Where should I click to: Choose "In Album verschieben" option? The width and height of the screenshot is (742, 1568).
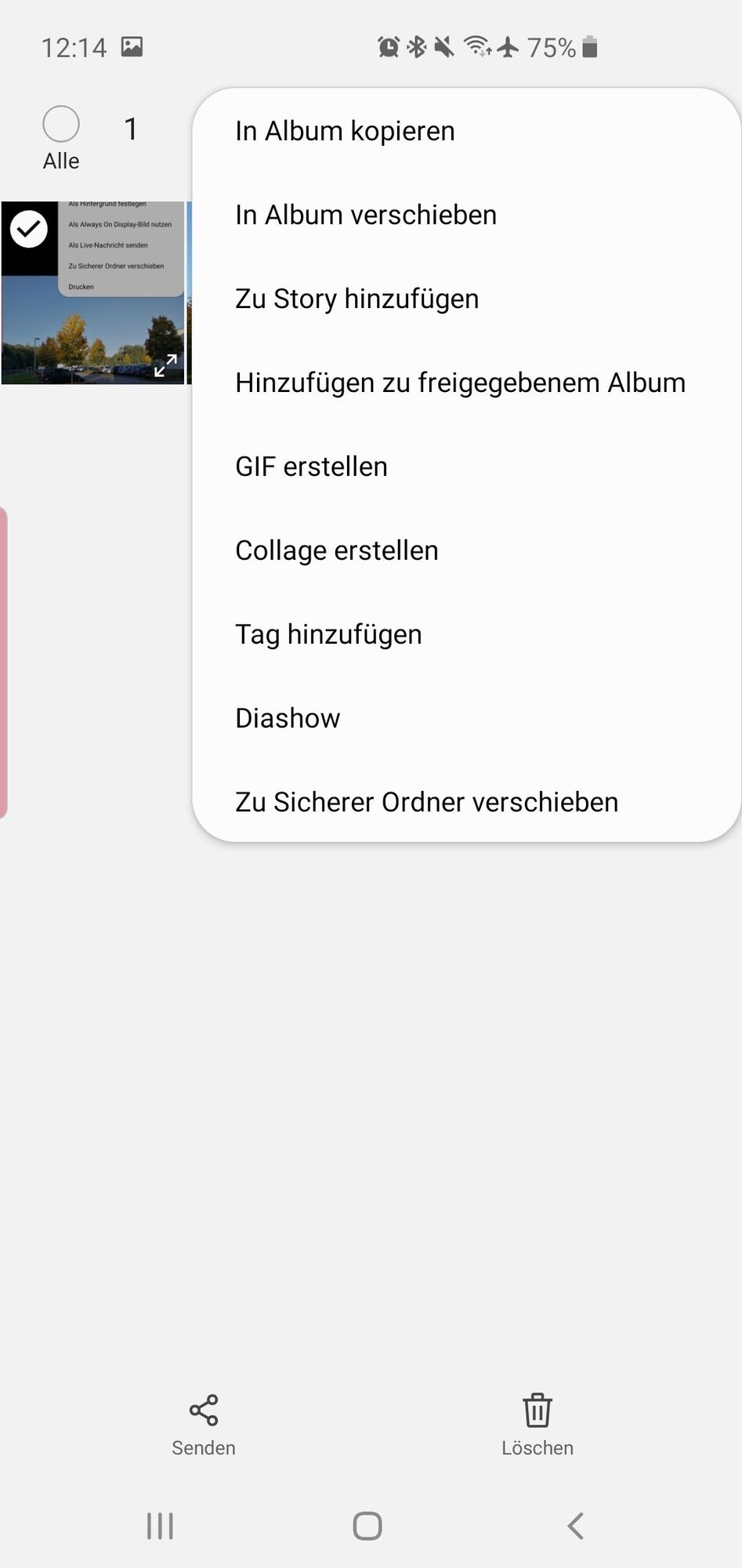366,215
